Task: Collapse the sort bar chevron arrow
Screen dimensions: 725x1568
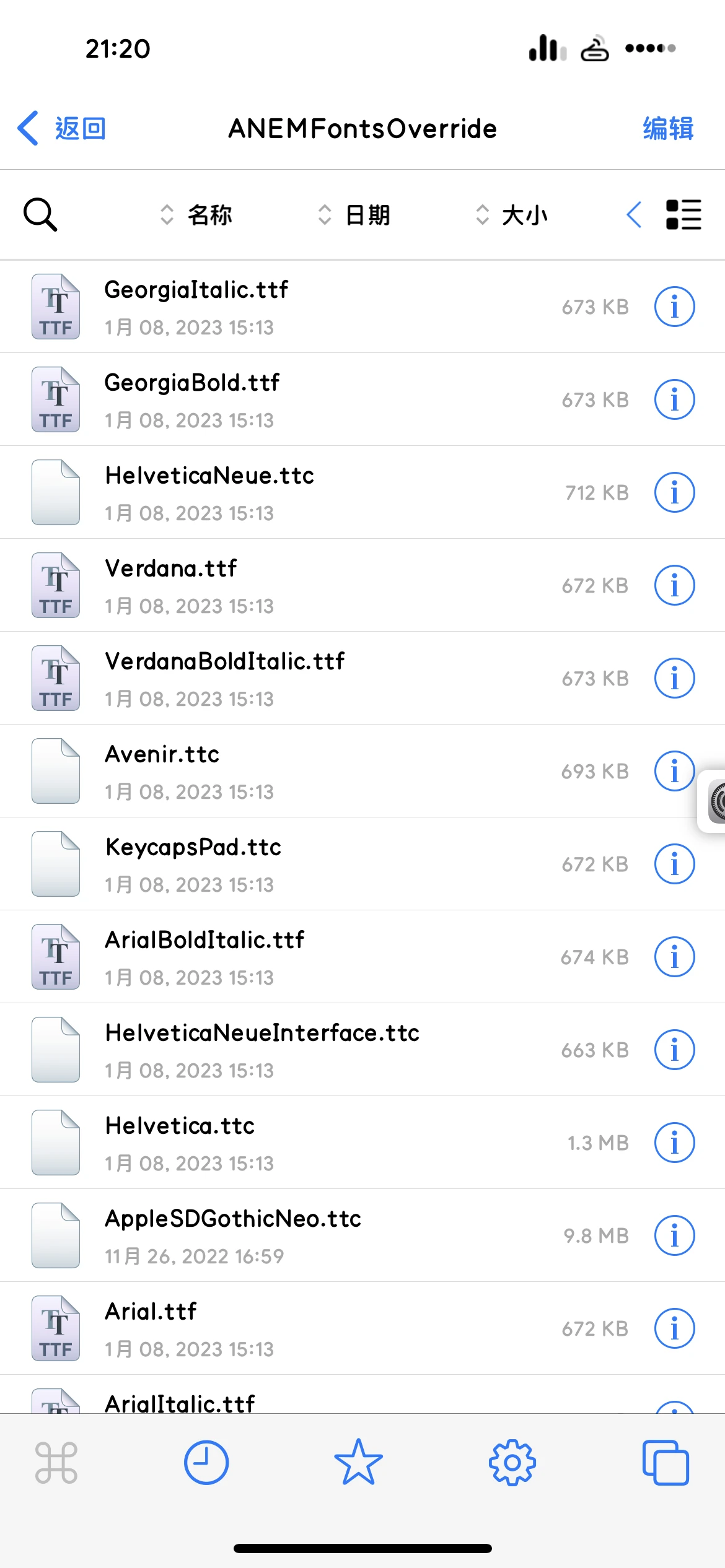Action: coord(634,215)
